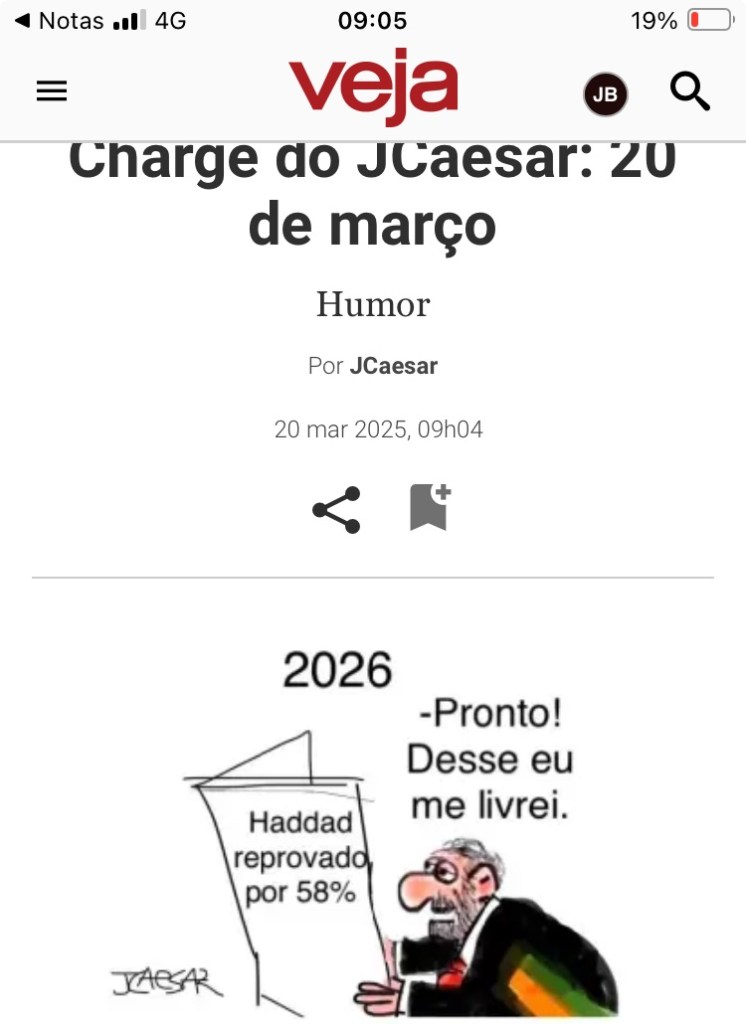Open the JB profile avatar
Viewport: 746px width, 1024px height.
(604, 95)
